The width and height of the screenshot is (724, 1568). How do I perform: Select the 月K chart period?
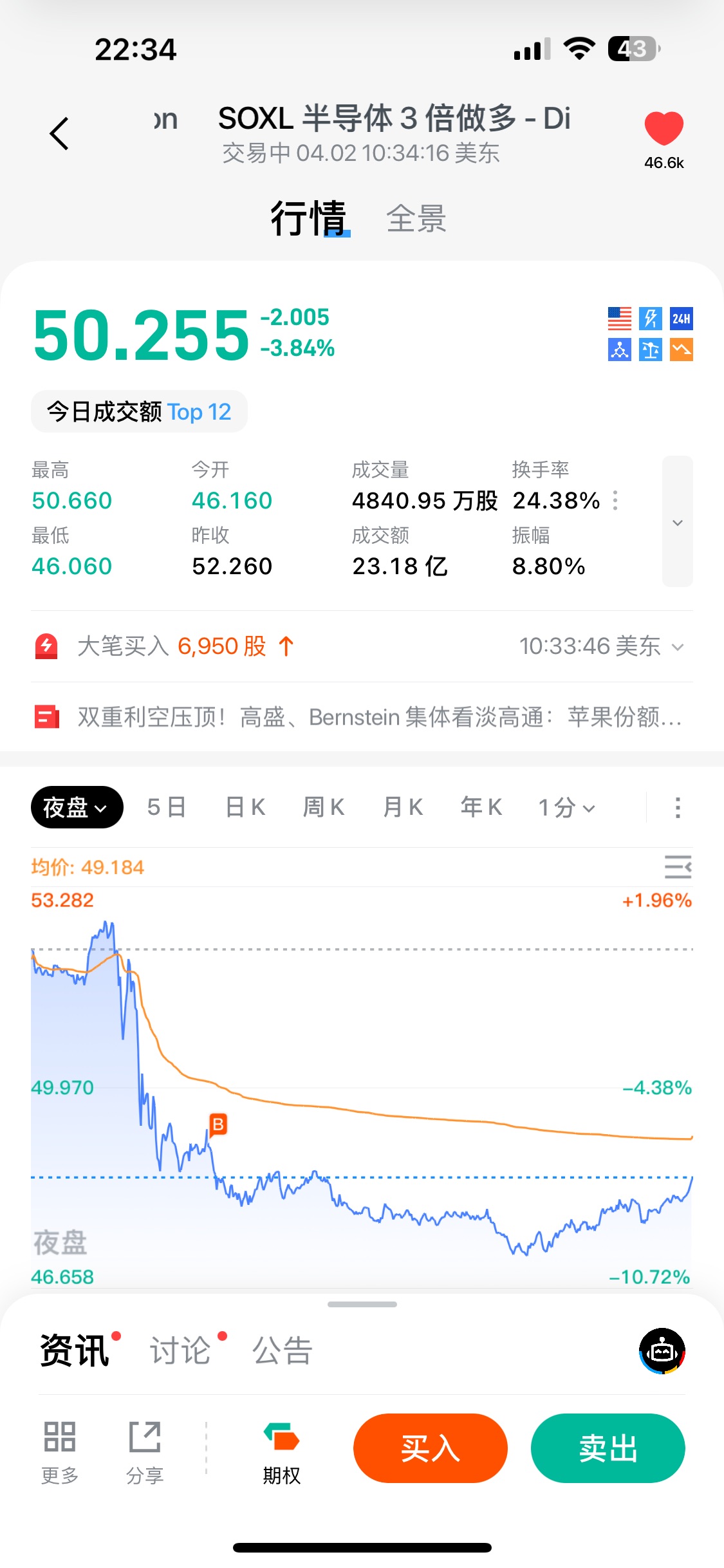(403, 807)
